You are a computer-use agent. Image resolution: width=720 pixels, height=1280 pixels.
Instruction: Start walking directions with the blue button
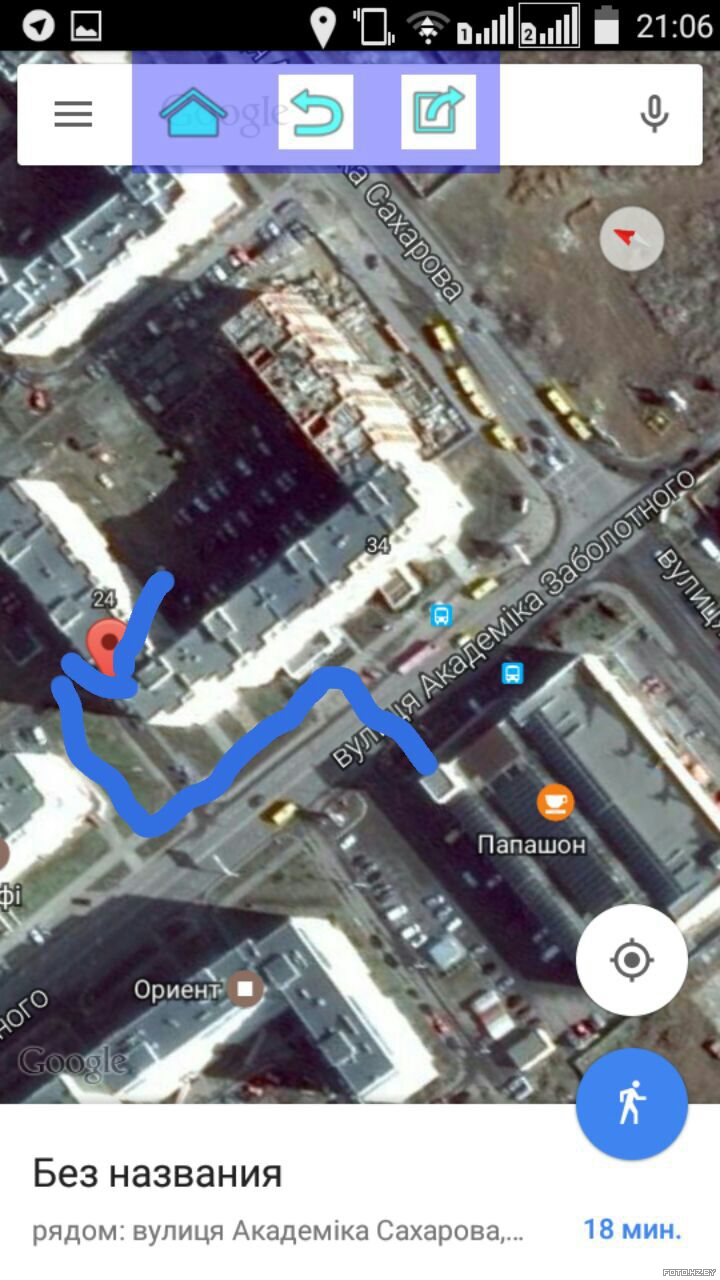tap(631, 1104)
